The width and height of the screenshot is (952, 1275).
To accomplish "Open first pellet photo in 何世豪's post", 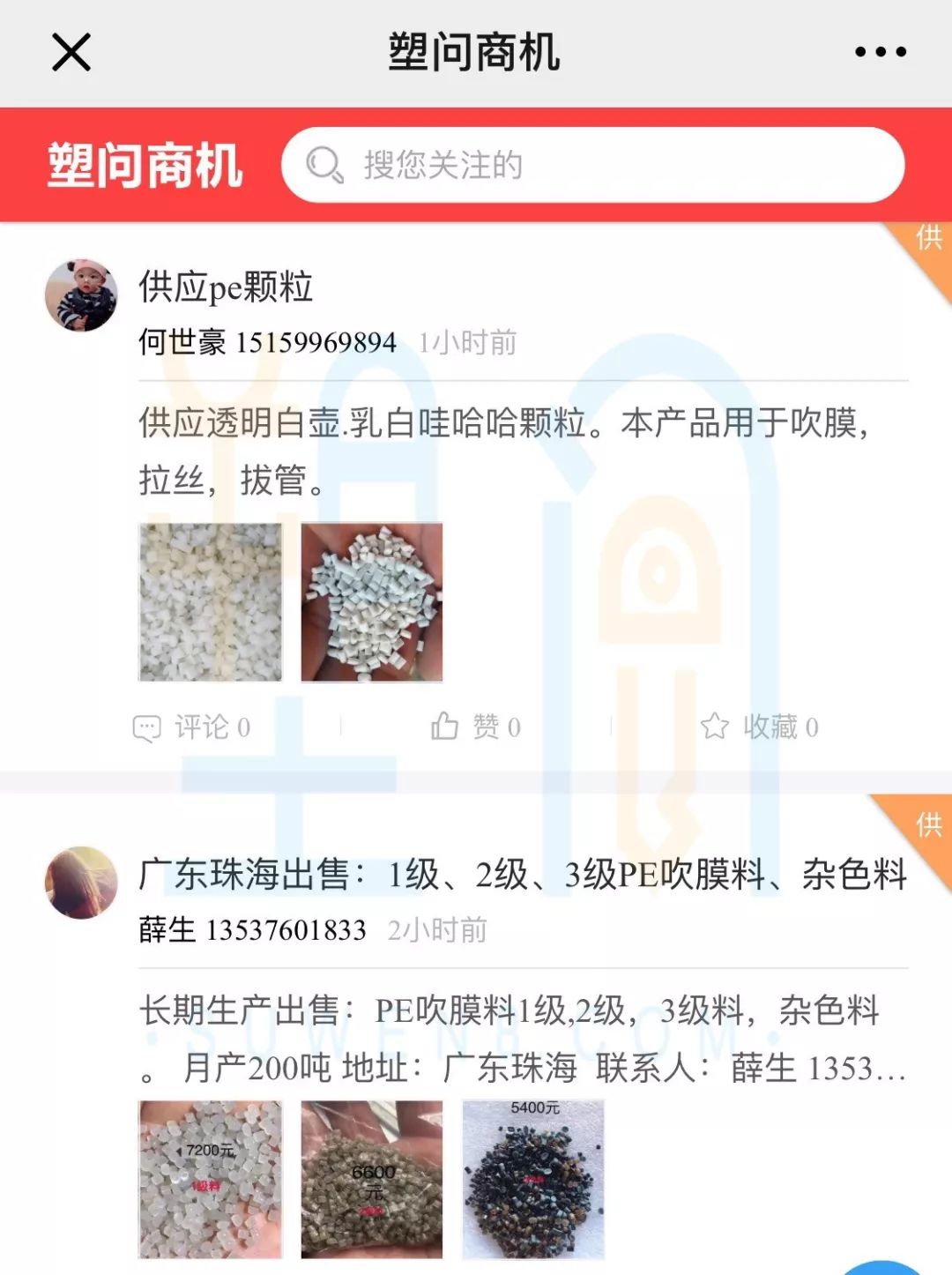I will point(211,602).
